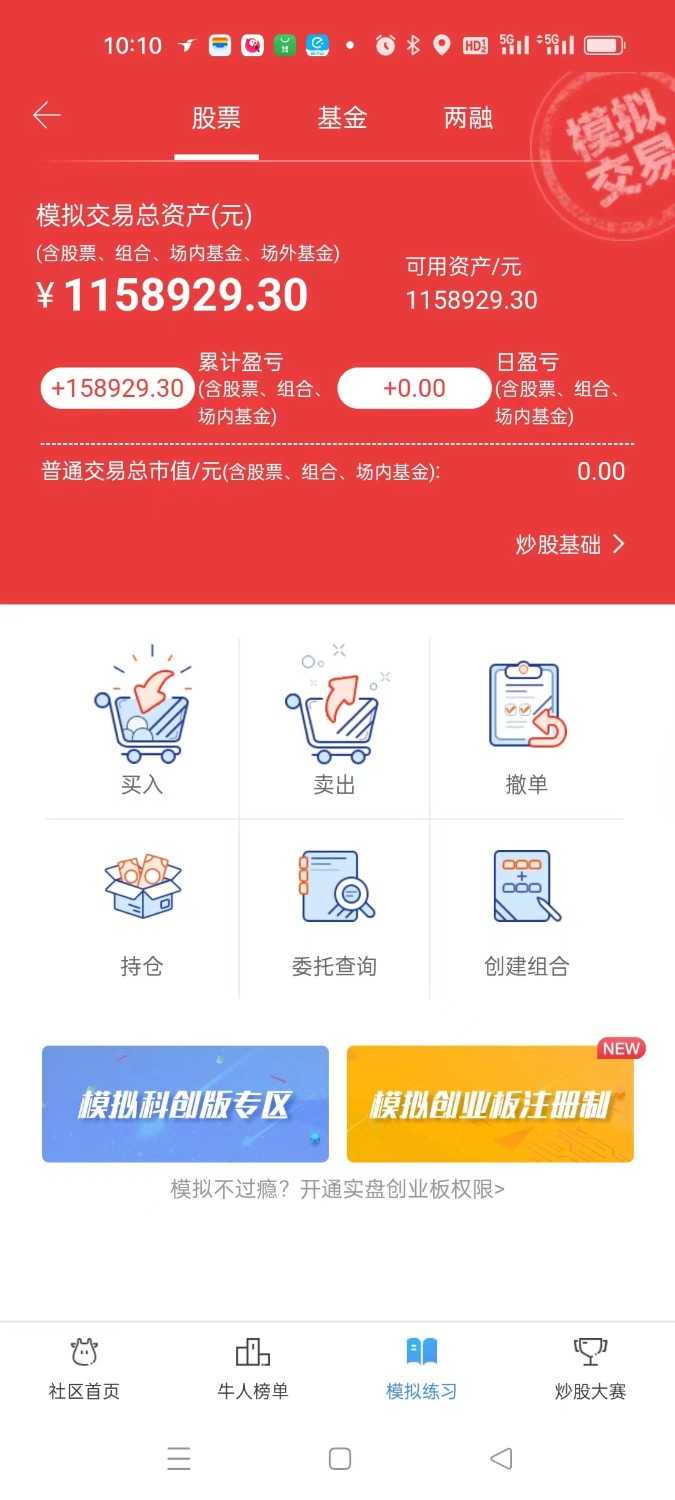Go to the 社区首页 tab
Screen dimensions: 675x1500
pyautogui.click(x=84, y=1370)
